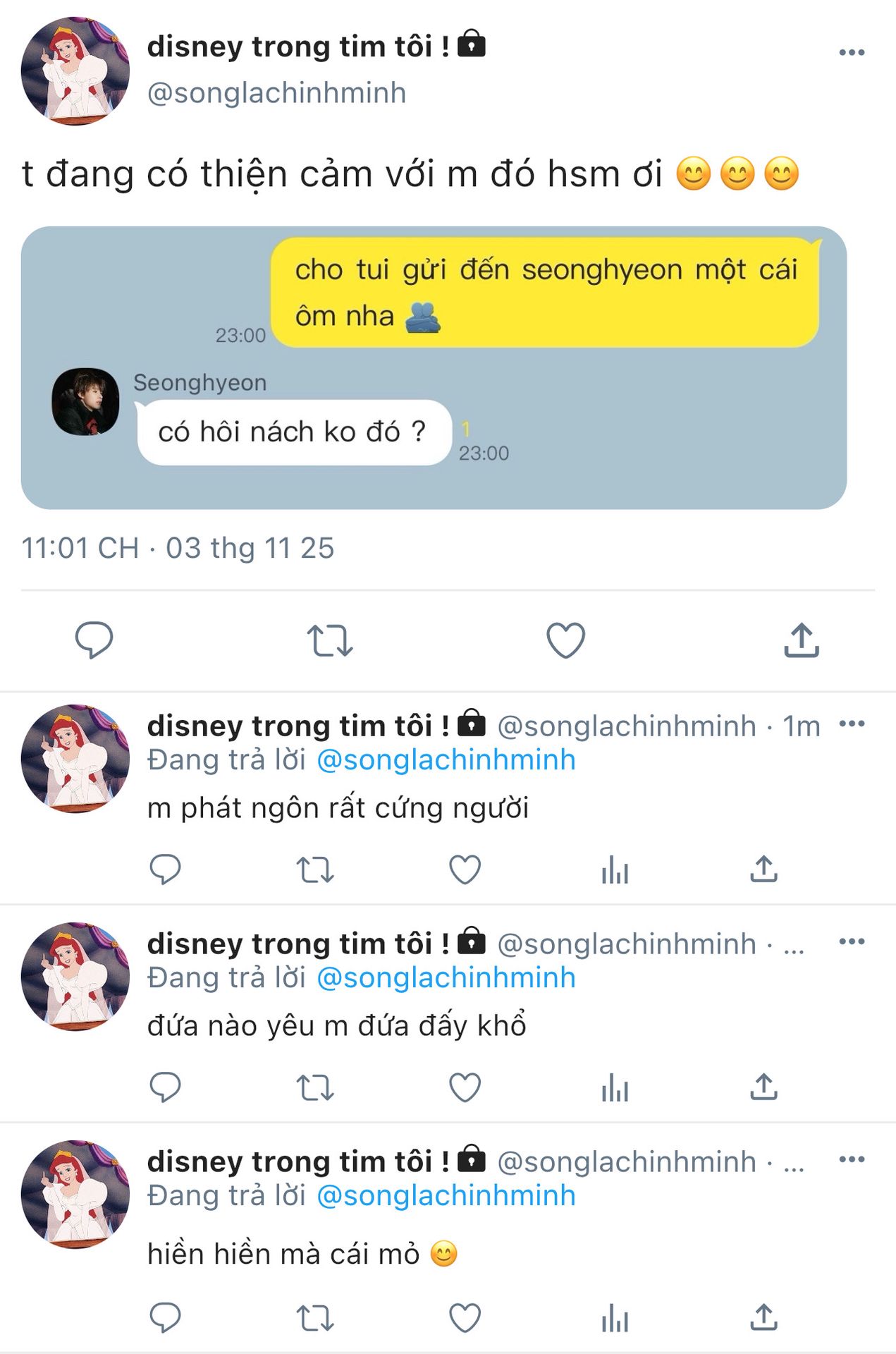The width and height of the screenshot is (896, 1354).
Task: Reply to "hiền hiền mà cái mỏ"
Action: 166,1317
